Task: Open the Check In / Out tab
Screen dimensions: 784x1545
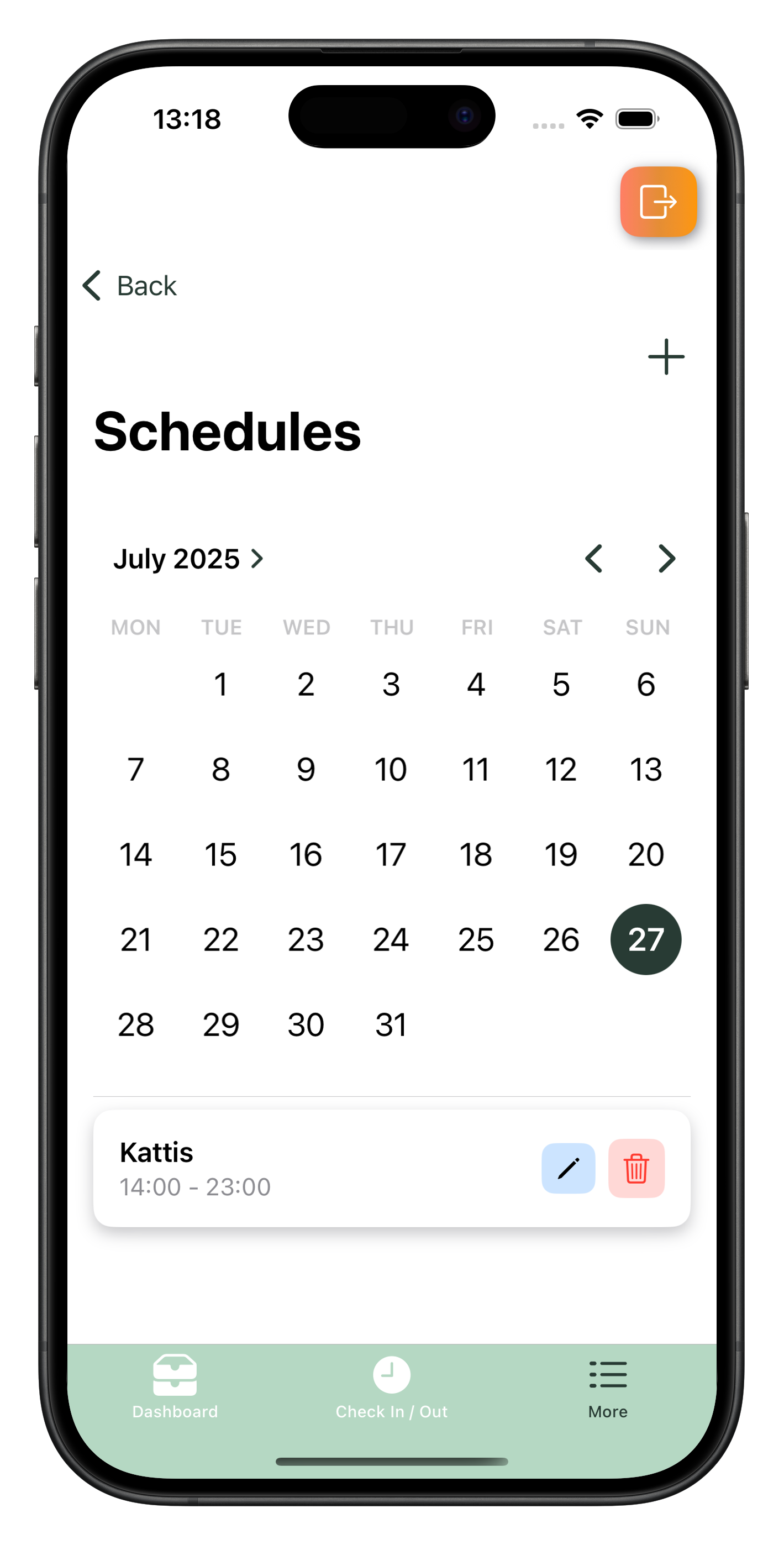Action: point(391,1386)
